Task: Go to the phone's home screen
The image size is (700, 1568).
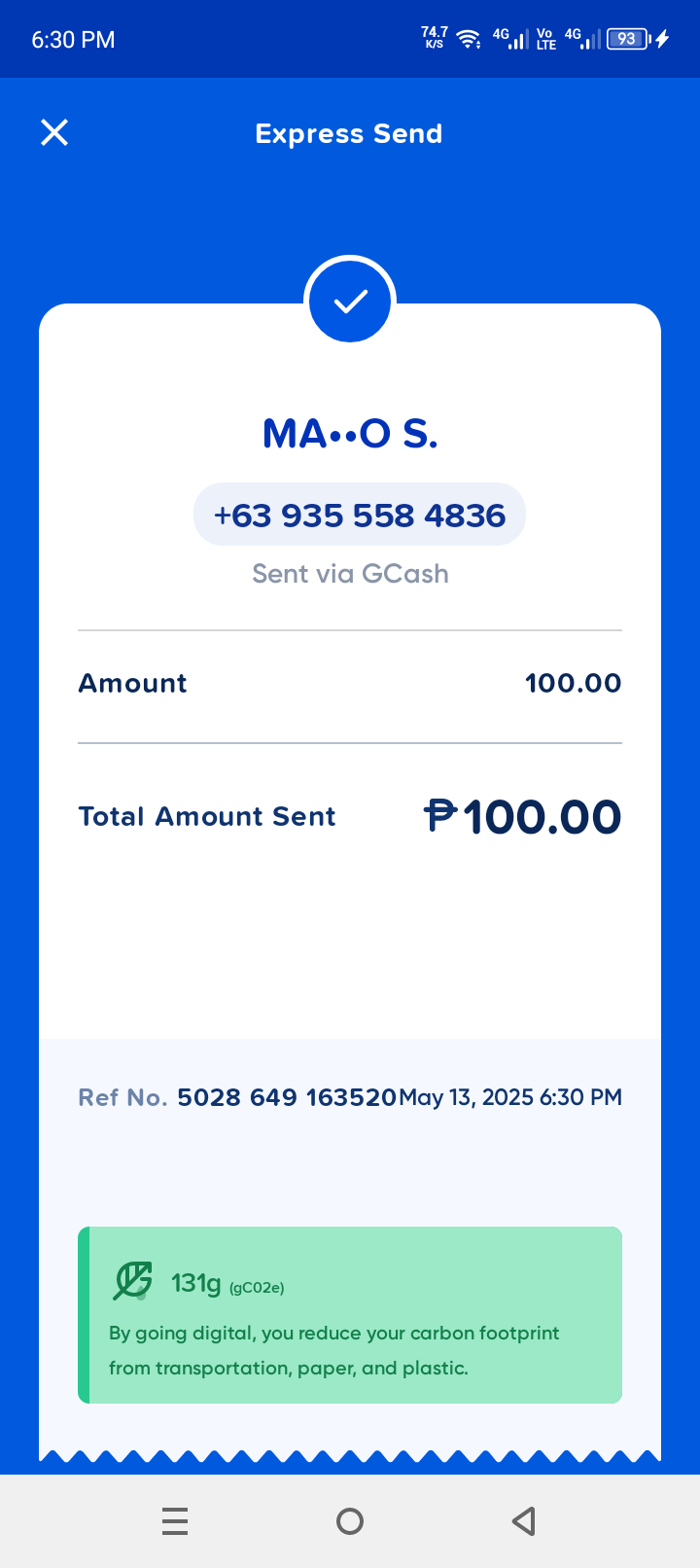Action: coord(350,1521)
